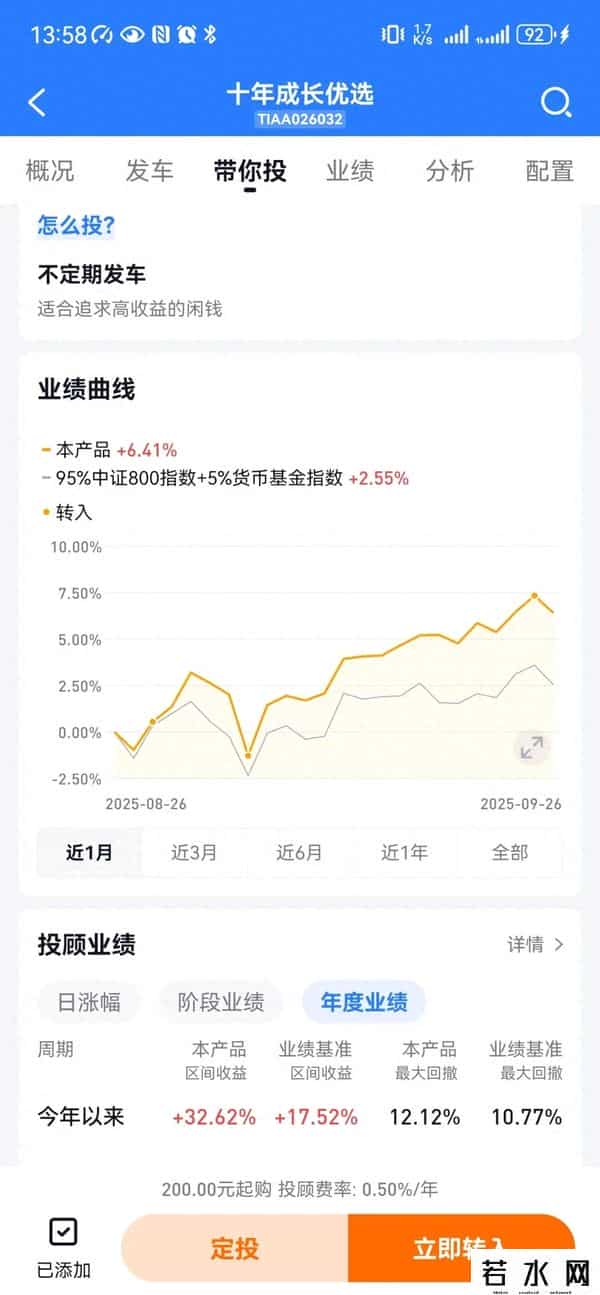Screen dimensions: 600x1295
Task: Open search with the magnifier icon
Action: point(555,102)
